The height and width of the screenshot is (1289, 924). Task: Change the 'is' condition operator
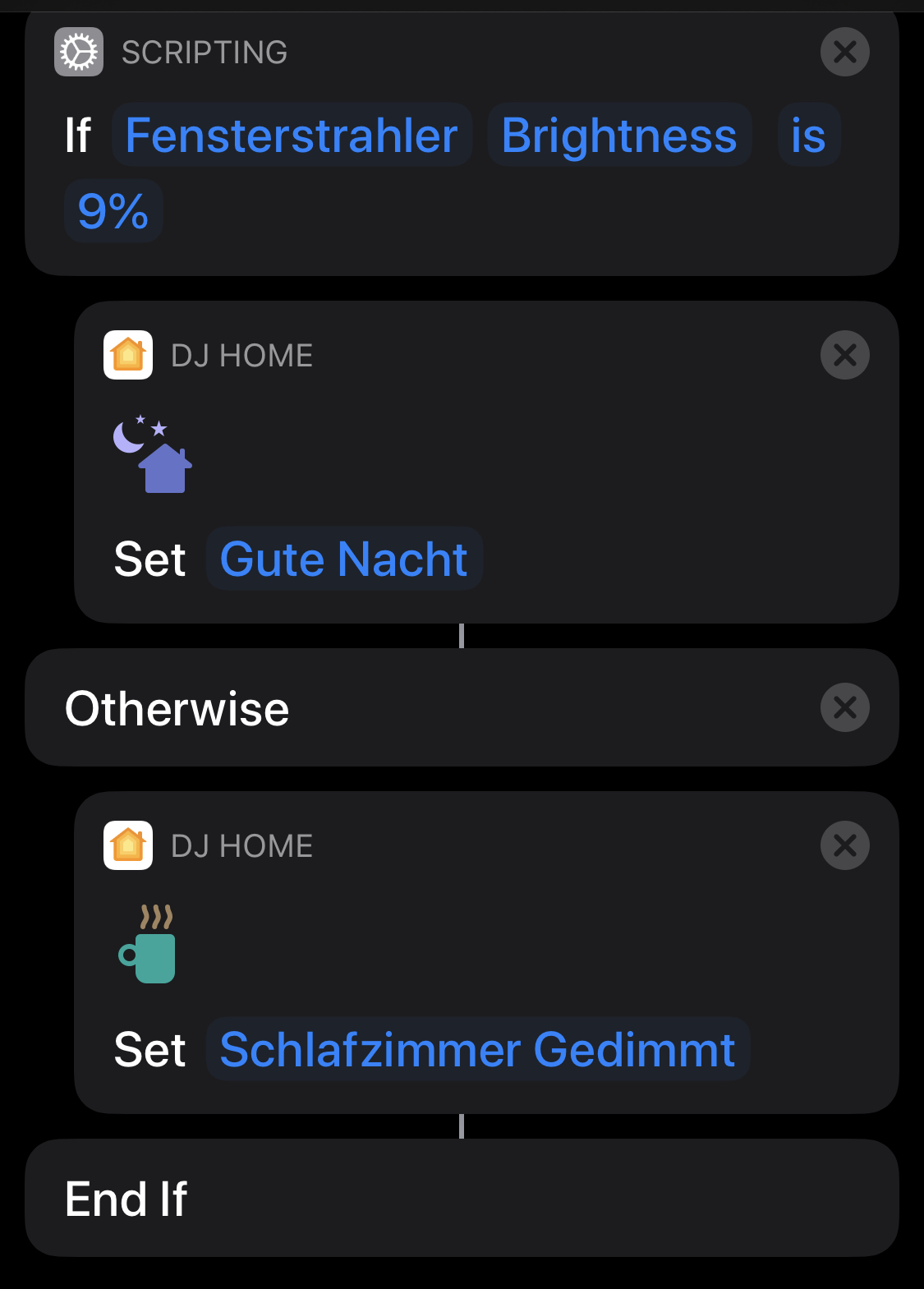point(808,136)
